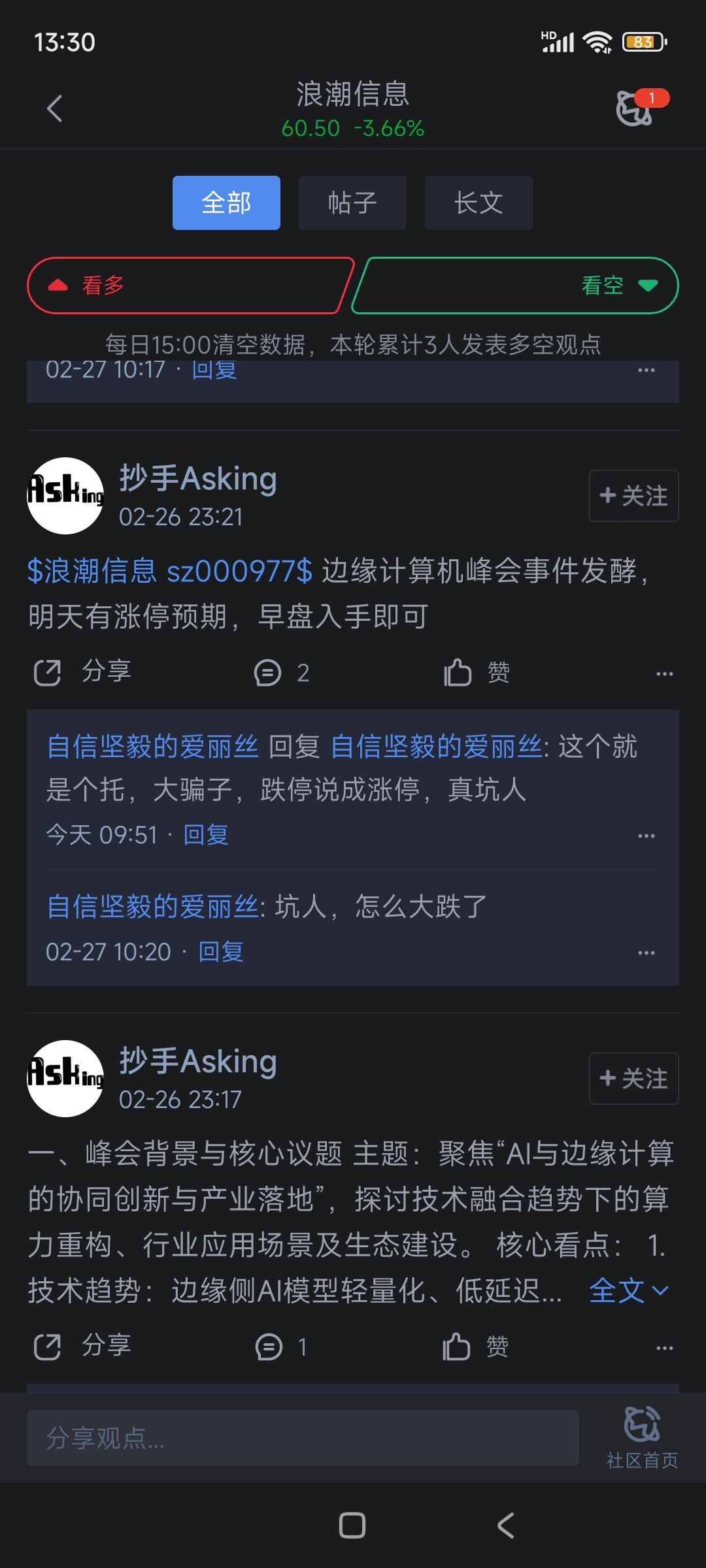
Task: Select the 全部 tab
Action: point(226,203)
